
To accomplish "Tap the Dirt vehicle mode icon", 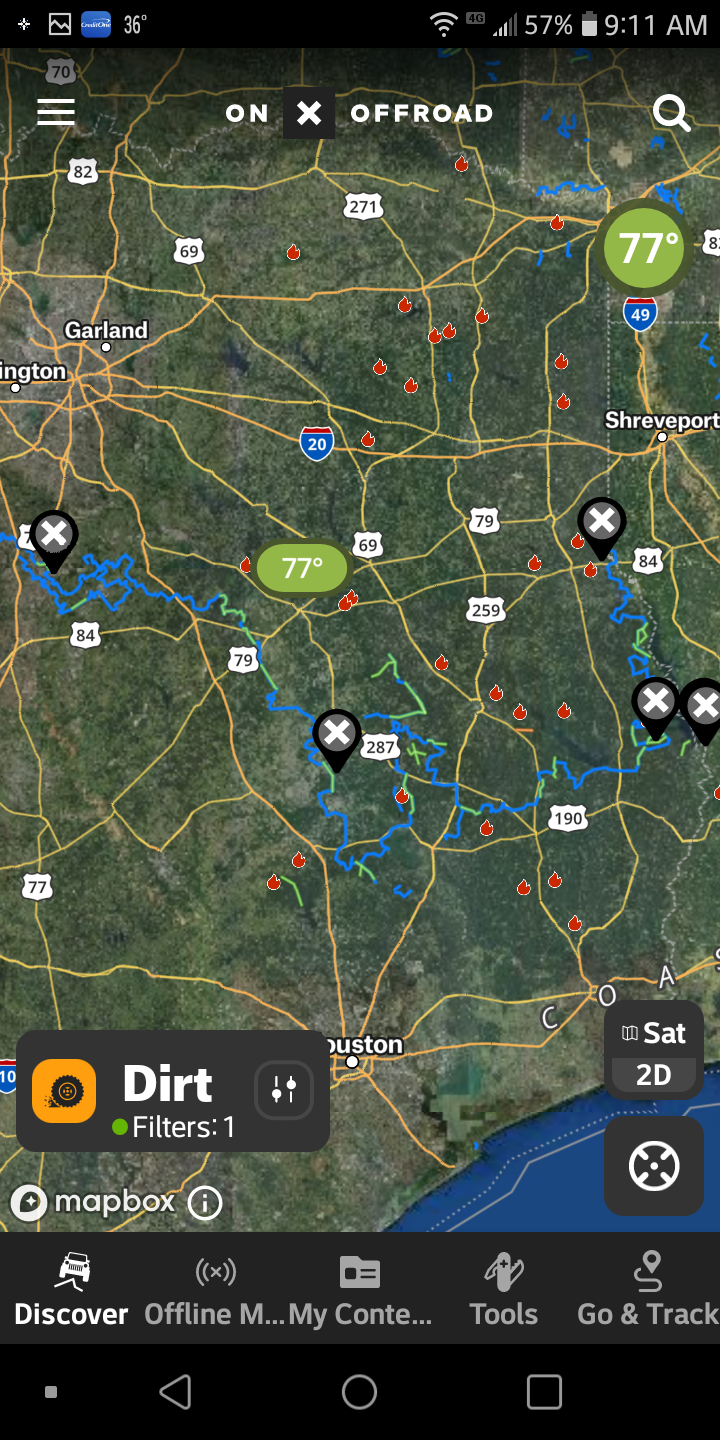I will click(64, 1091).
